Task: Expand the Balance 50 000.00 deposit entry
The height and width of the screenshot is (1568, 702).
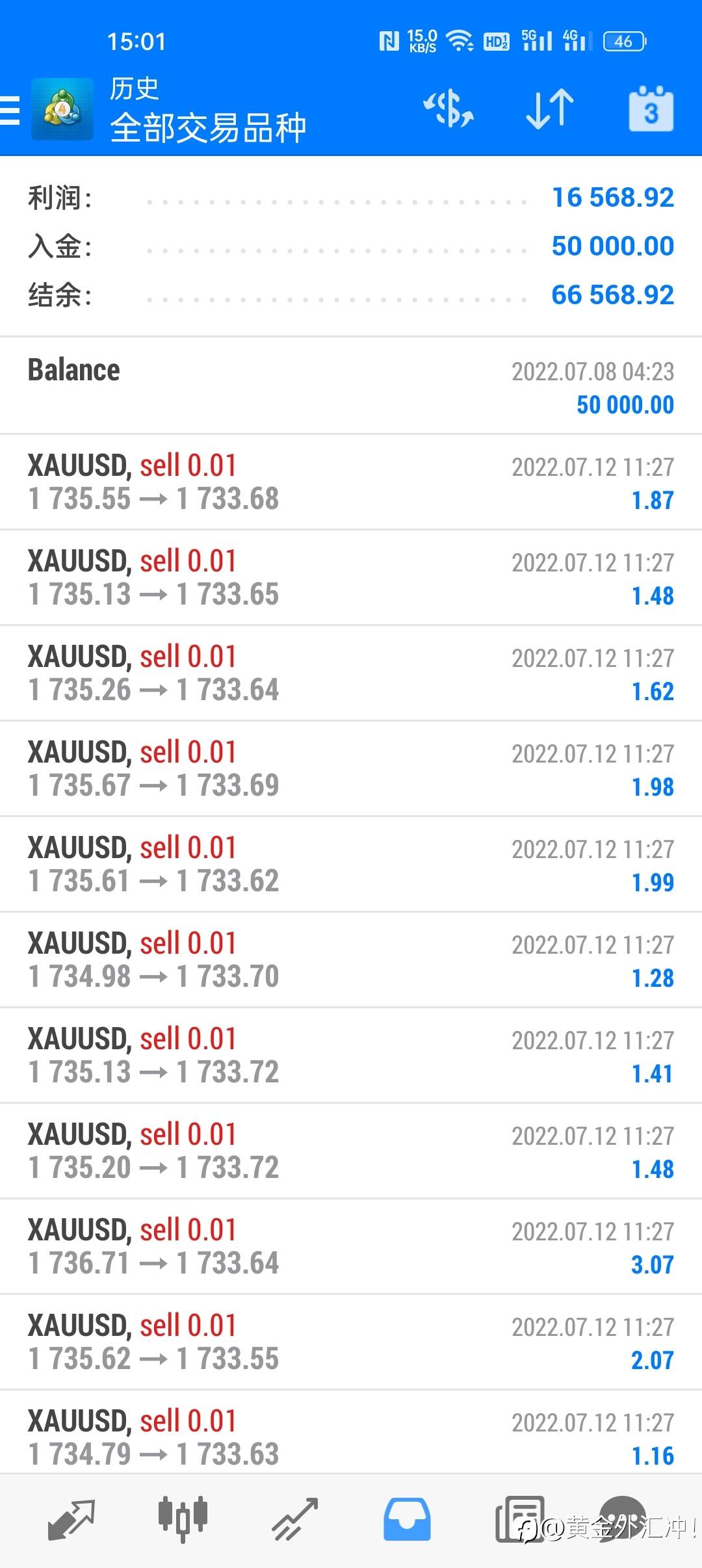Action: pos(351,386)
